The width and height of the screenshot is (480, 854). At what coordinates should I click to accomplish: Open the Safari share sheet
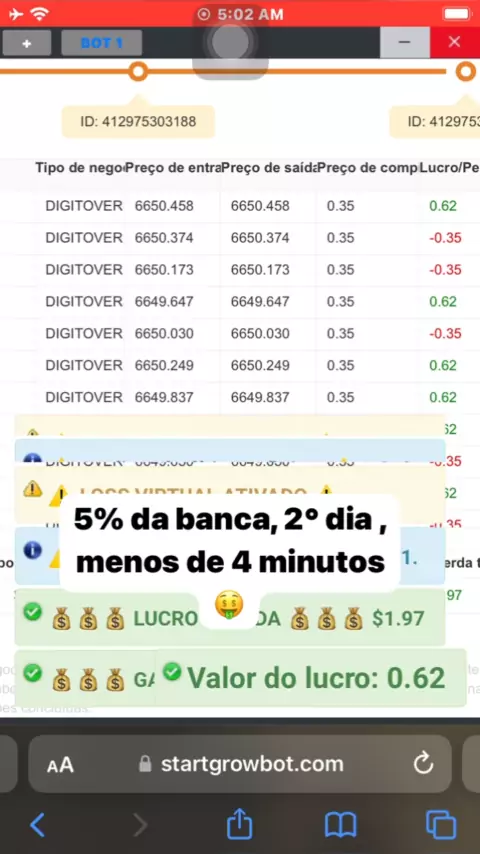point(240,824)
